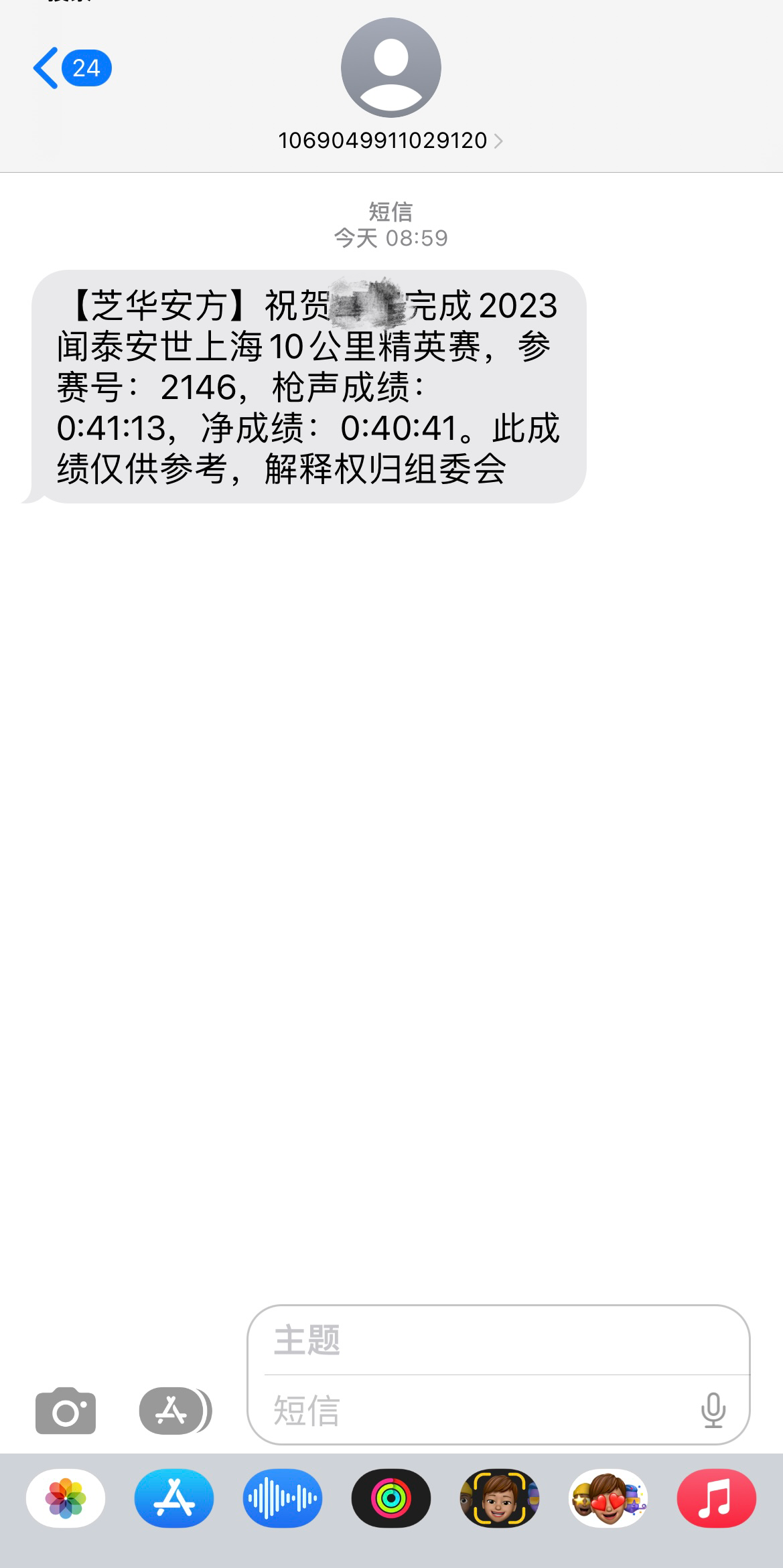Open the Memoji camera effects app
783x1568 pixels.
point(500,1498)
